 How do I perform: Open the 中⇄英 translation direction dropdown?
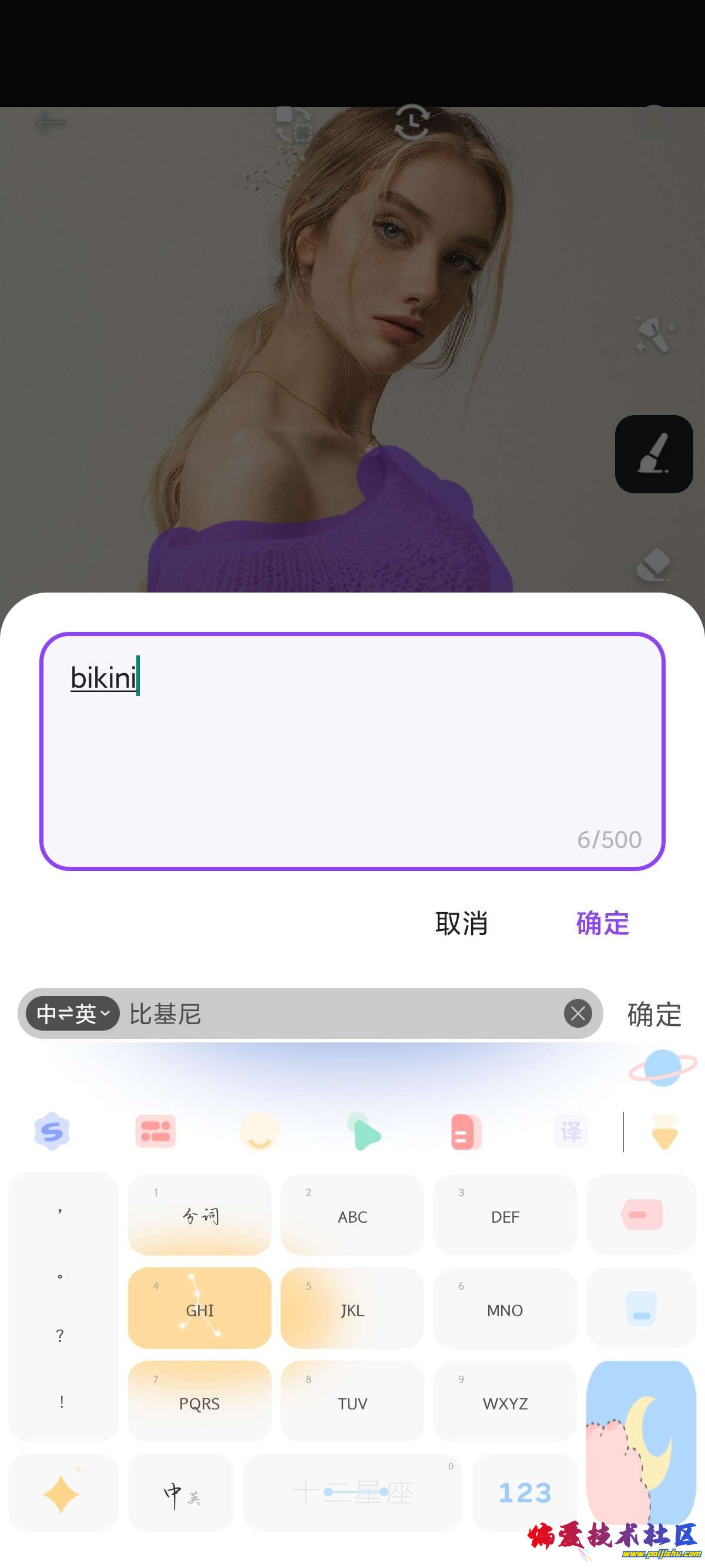pyautogui.click(x=71, y=1014)
